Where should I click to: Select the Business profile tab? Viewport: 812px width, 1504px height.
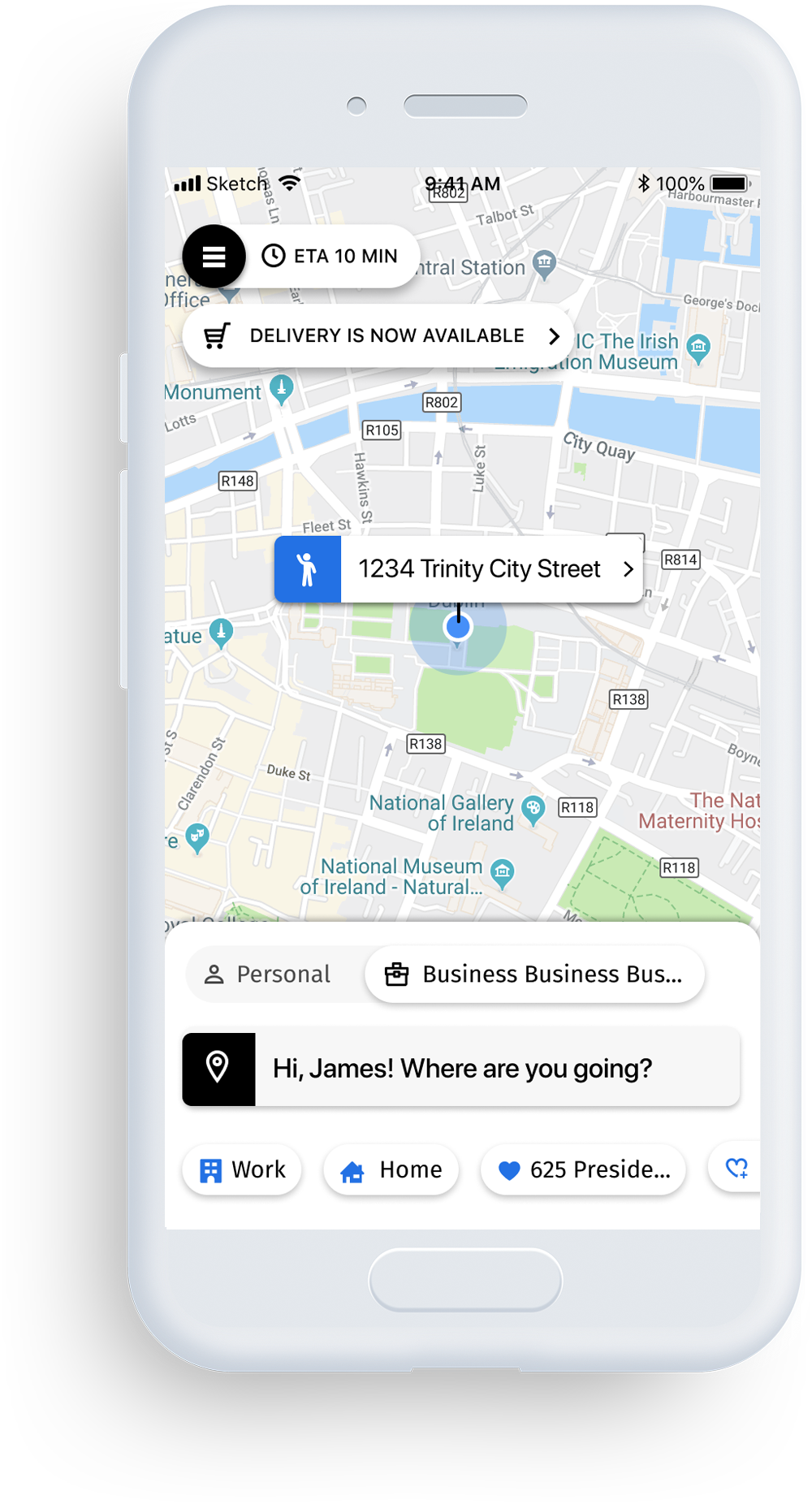[535, 974]
